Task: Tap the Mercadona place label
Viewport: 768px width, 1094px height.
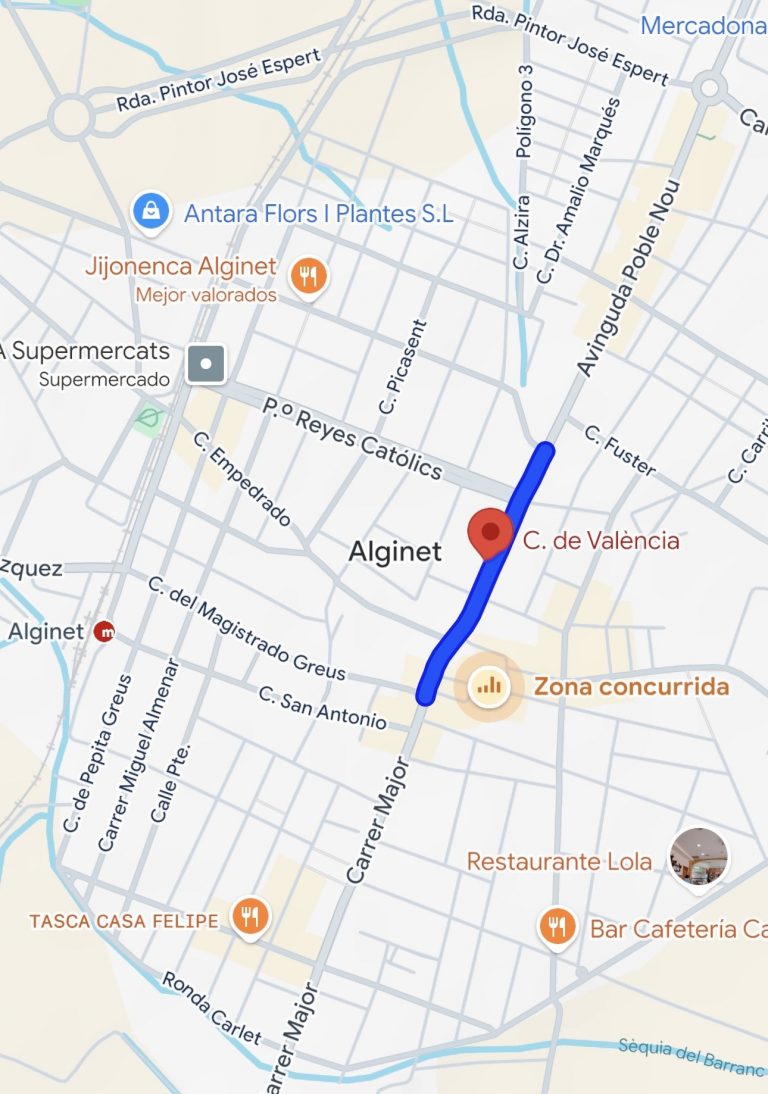Action: [x=704, y=26]
